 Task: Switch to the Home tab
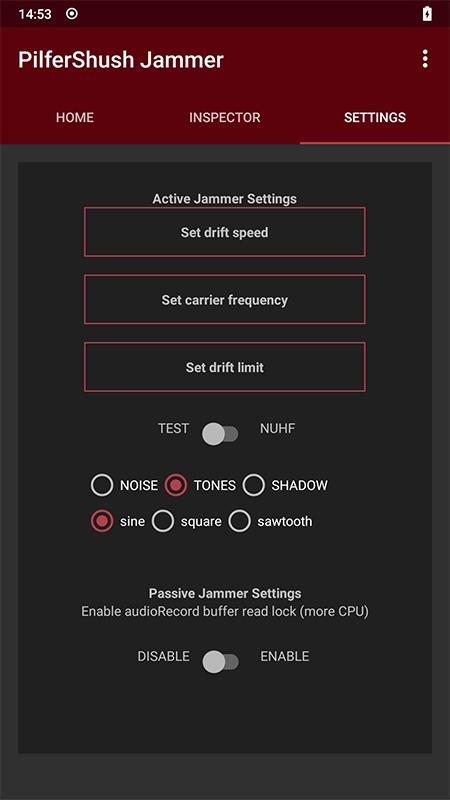[x=75, y=117]
